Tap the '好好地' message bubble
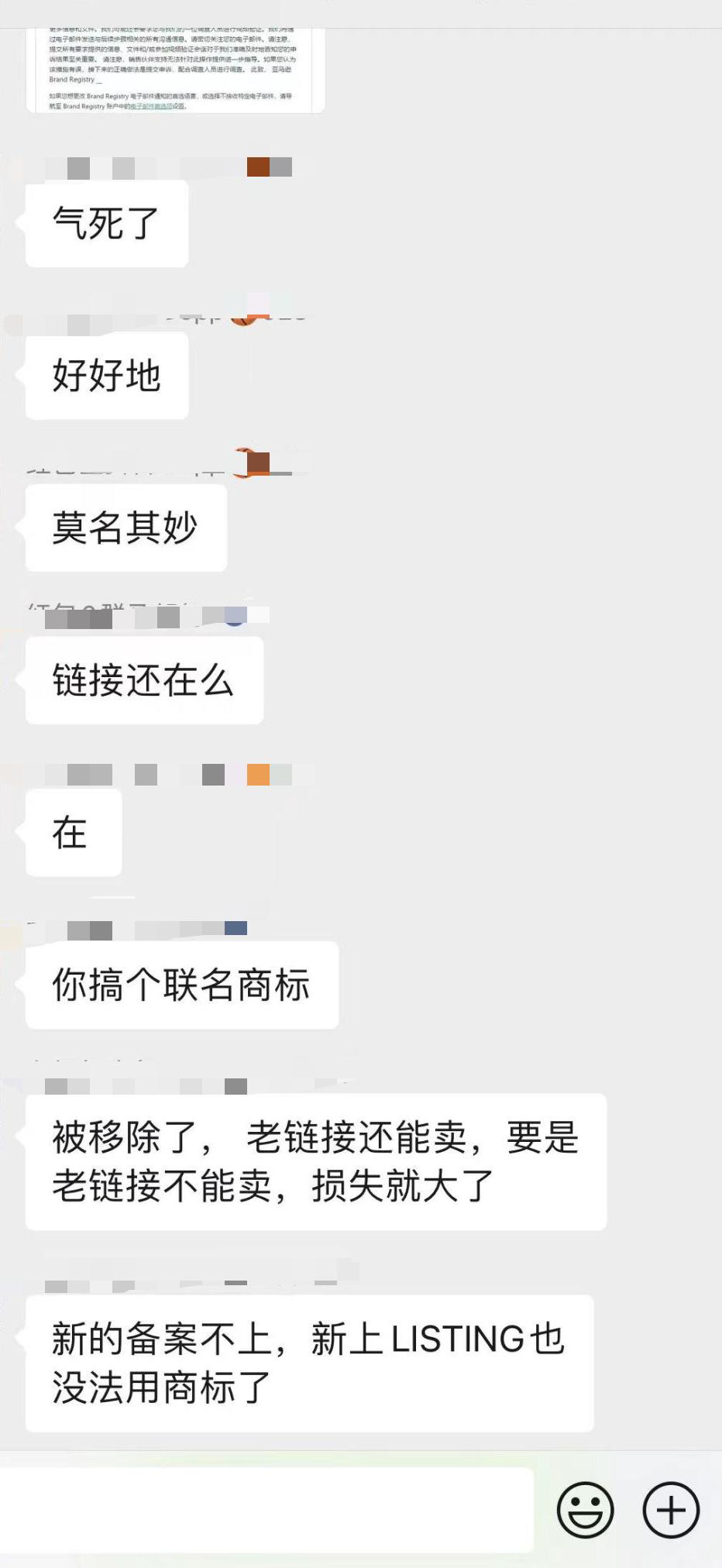This screenshot has width=722, height=1568. [106, 374]
